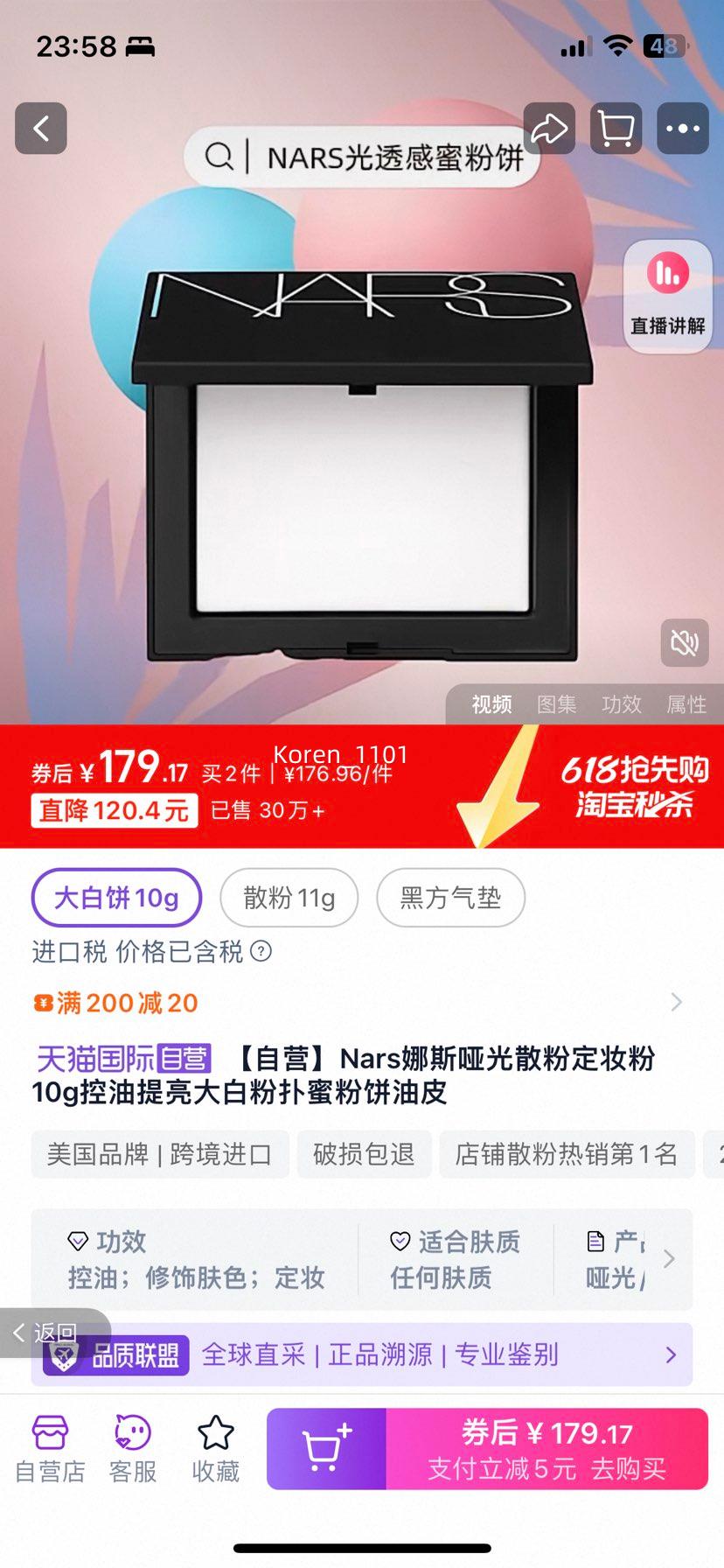Image resolution: width=724 pixels, height=1568 pixels.
Task: Switch to the 功效 tab
Action: [621, 704]
